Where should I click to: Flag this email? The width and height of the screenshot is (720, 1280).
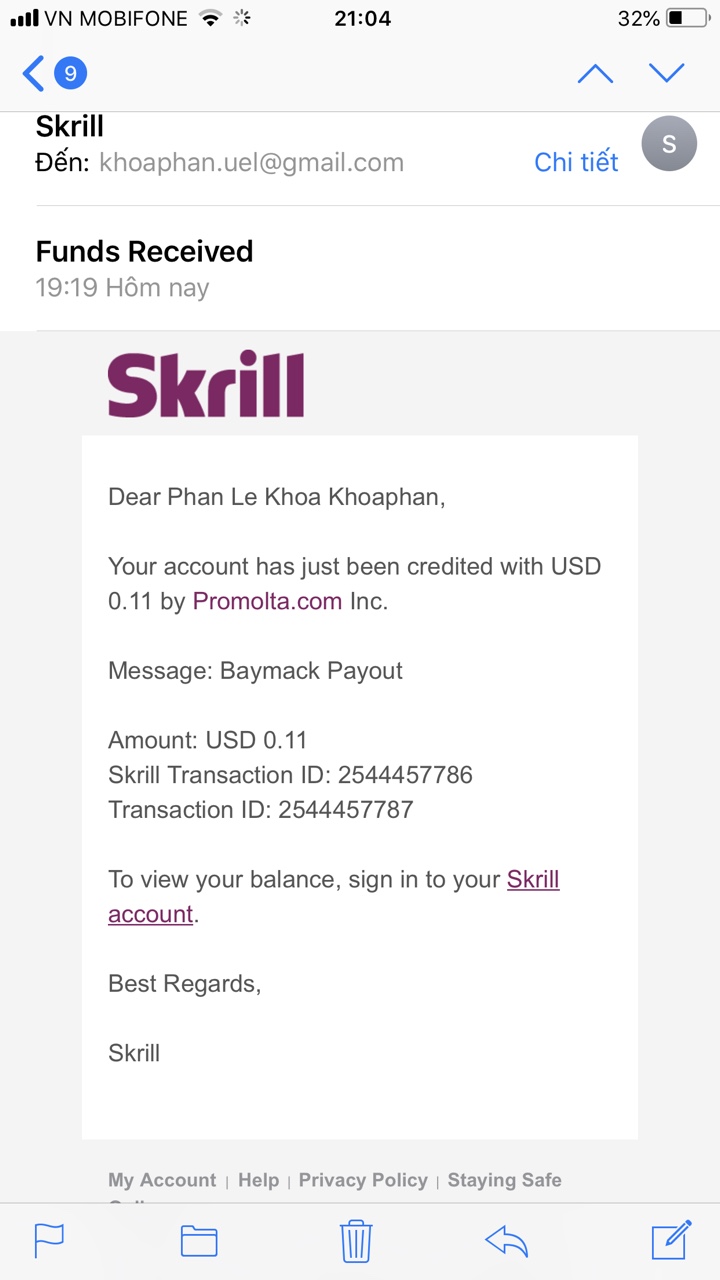click(x=49, y=1240)
